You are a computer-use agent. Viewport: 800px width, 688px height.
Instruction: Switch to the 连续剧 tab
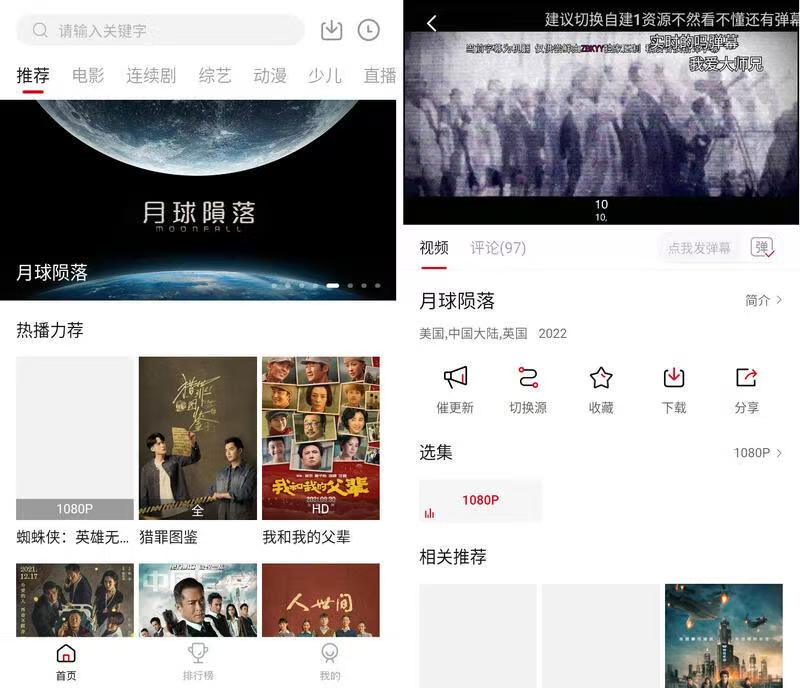tap(151, 76)
